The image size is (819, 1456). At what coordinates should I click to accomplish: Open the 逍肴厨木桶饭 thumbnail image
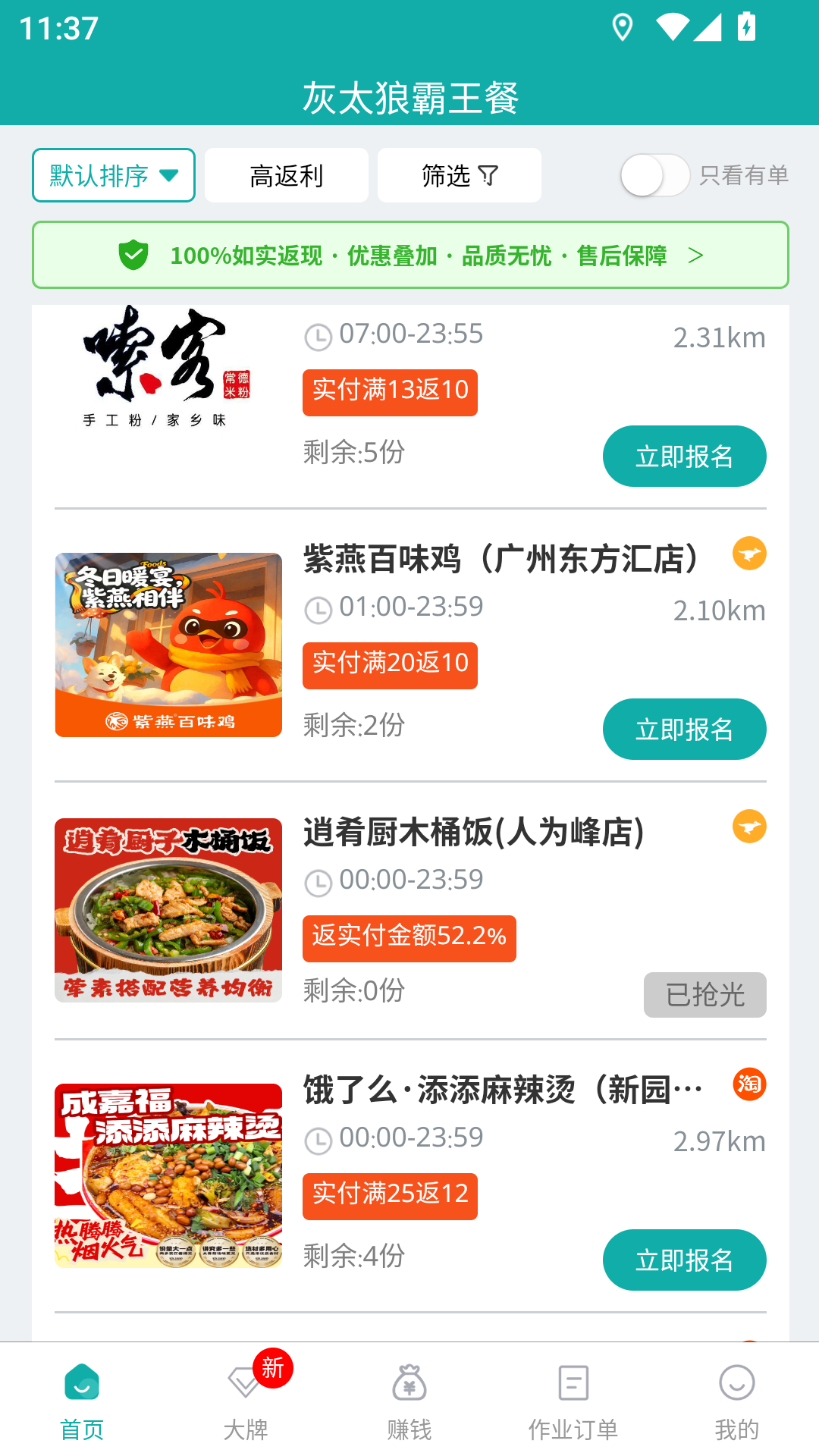point(168,909)
